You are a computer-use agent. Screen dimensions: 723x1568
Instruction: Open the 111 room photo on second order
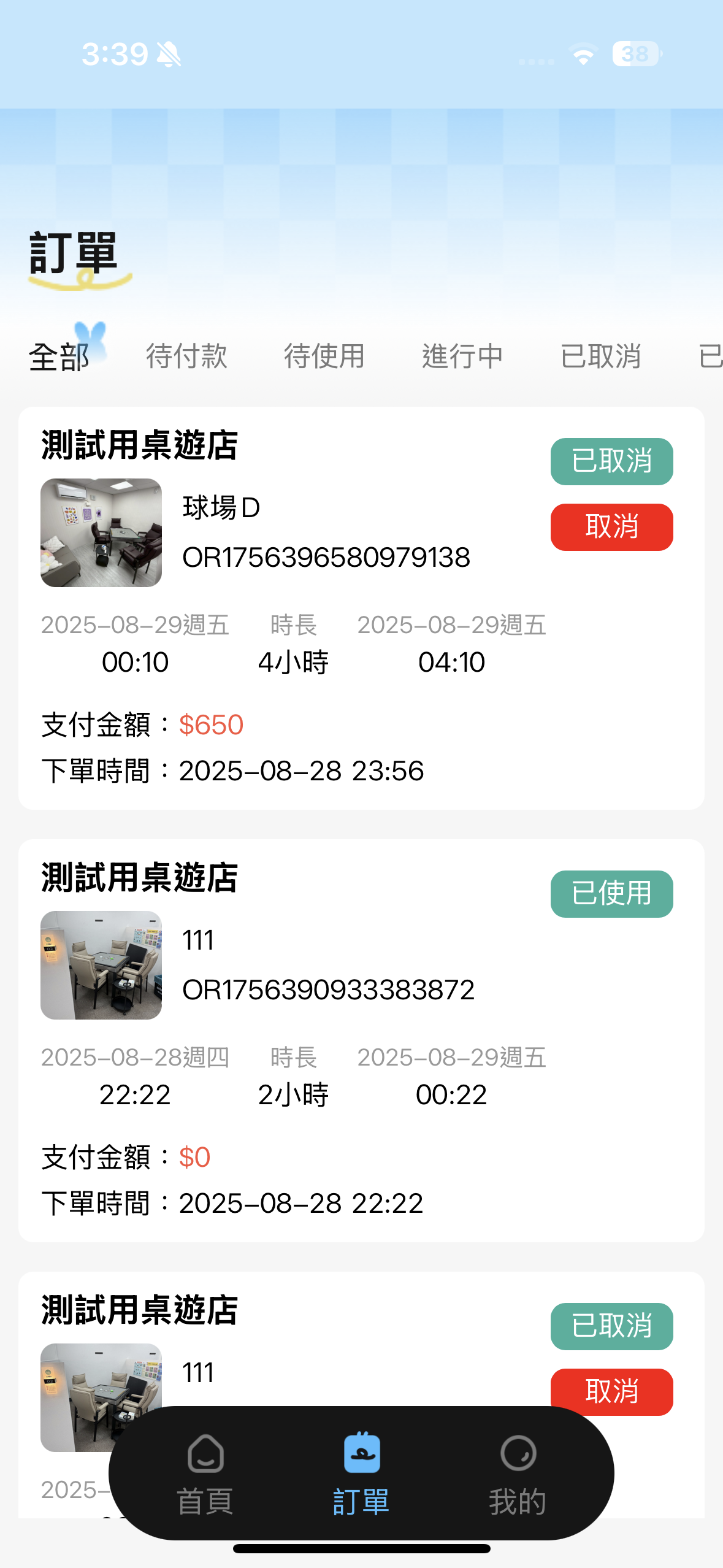(101, 965)
